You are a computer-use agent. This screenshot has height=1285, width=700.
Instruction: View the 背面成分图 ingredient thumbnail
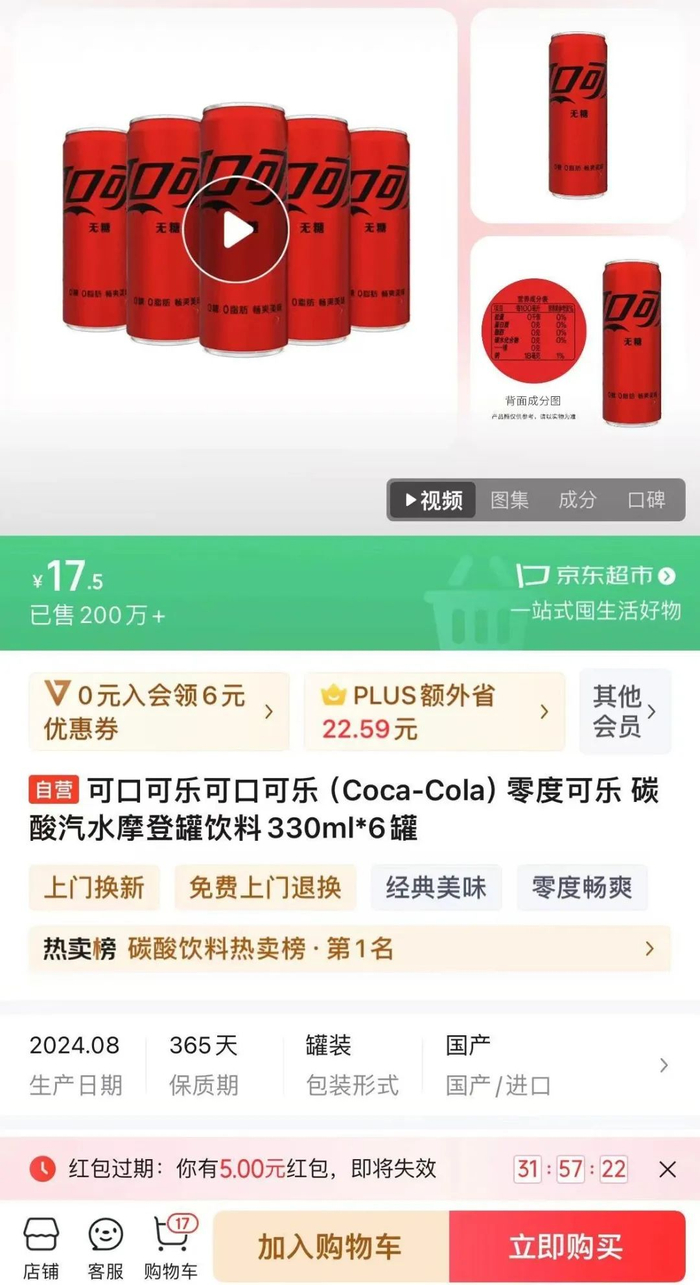click(577, 342)
